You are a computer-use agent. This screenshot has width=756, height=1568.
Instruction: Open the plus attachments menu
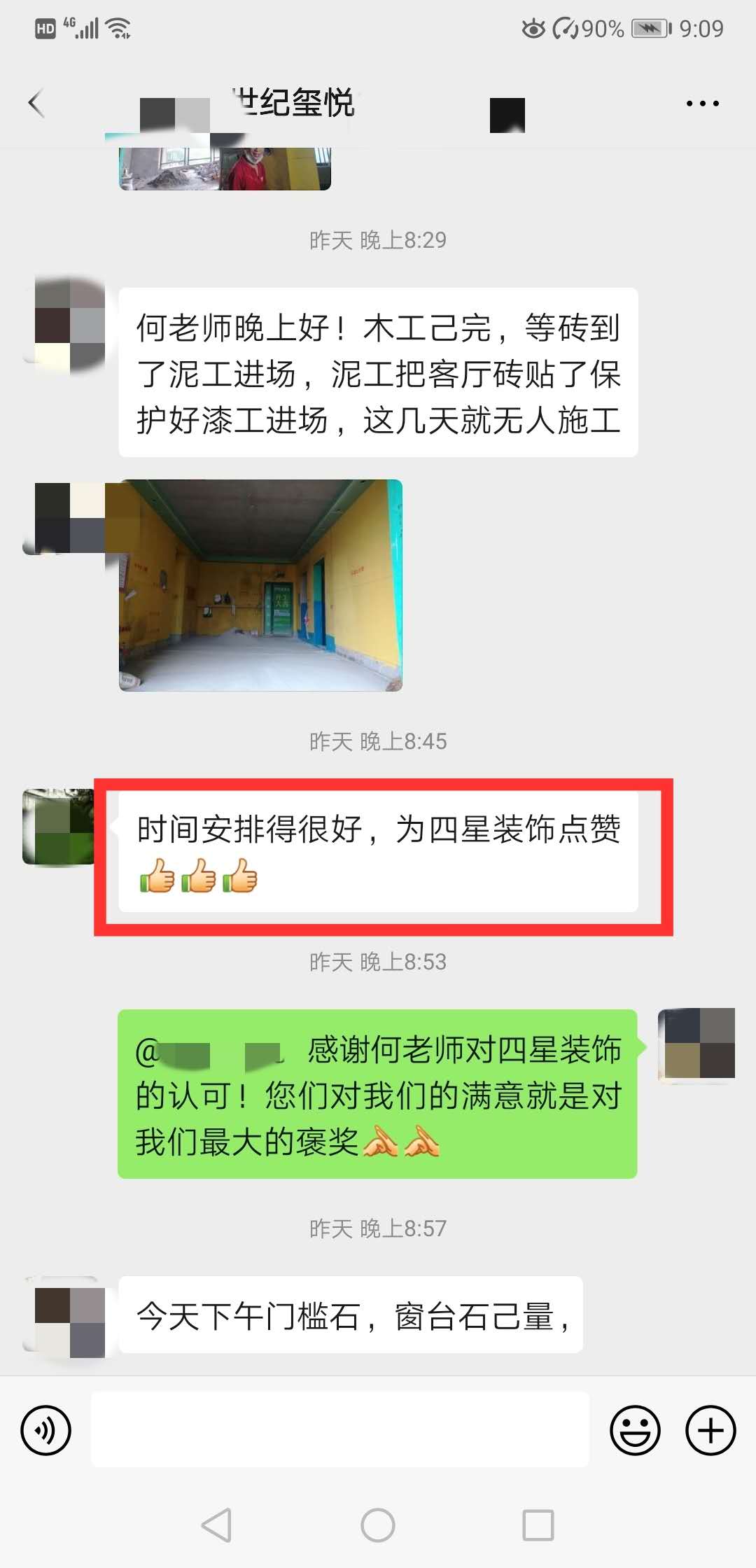710,1430
